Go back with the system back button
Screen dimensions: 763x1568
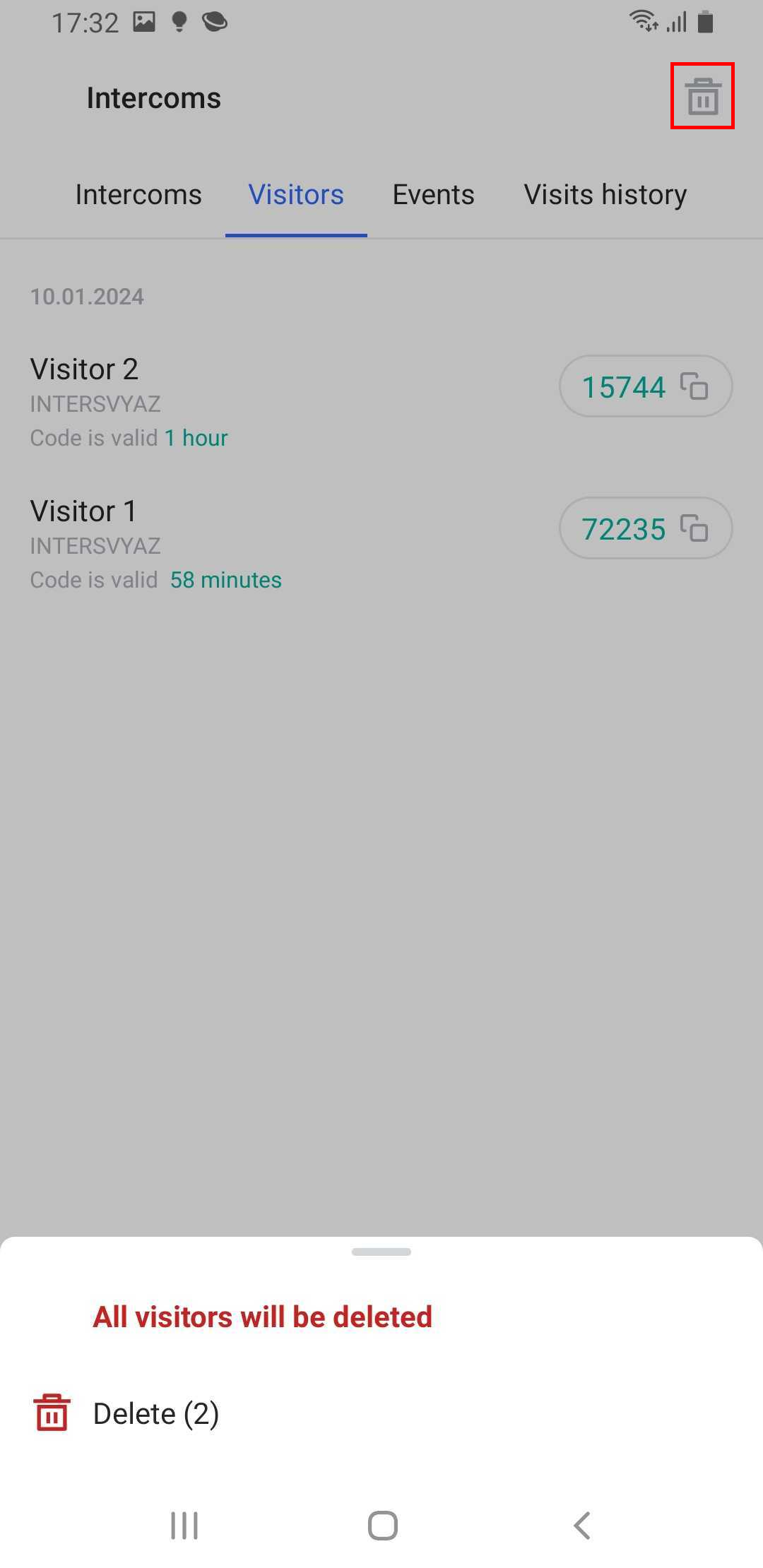pos(581,1526)
